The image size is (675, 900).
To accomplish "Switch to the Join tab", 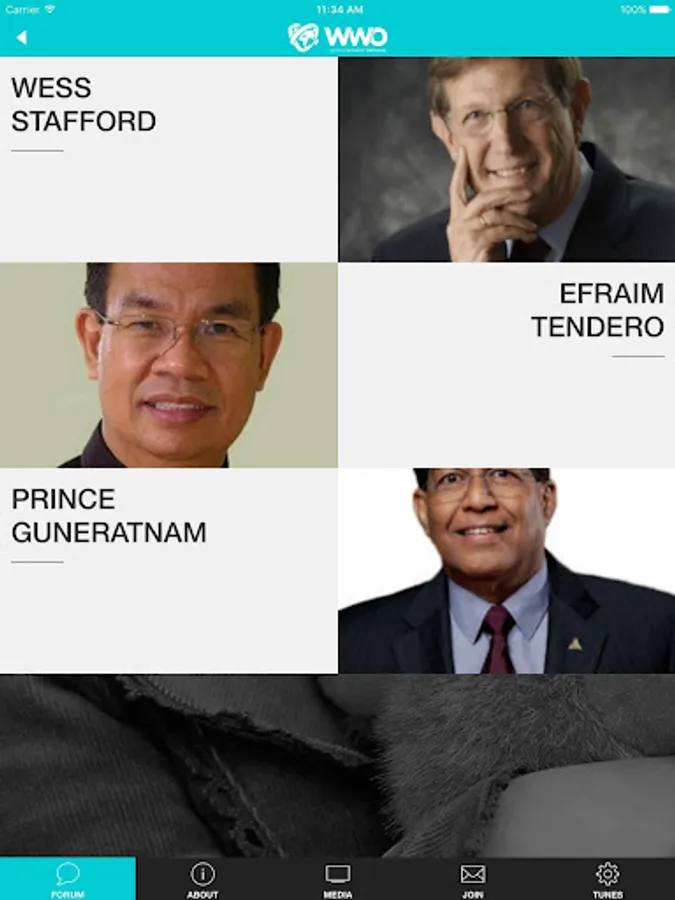I will click(x=472, y=879).
